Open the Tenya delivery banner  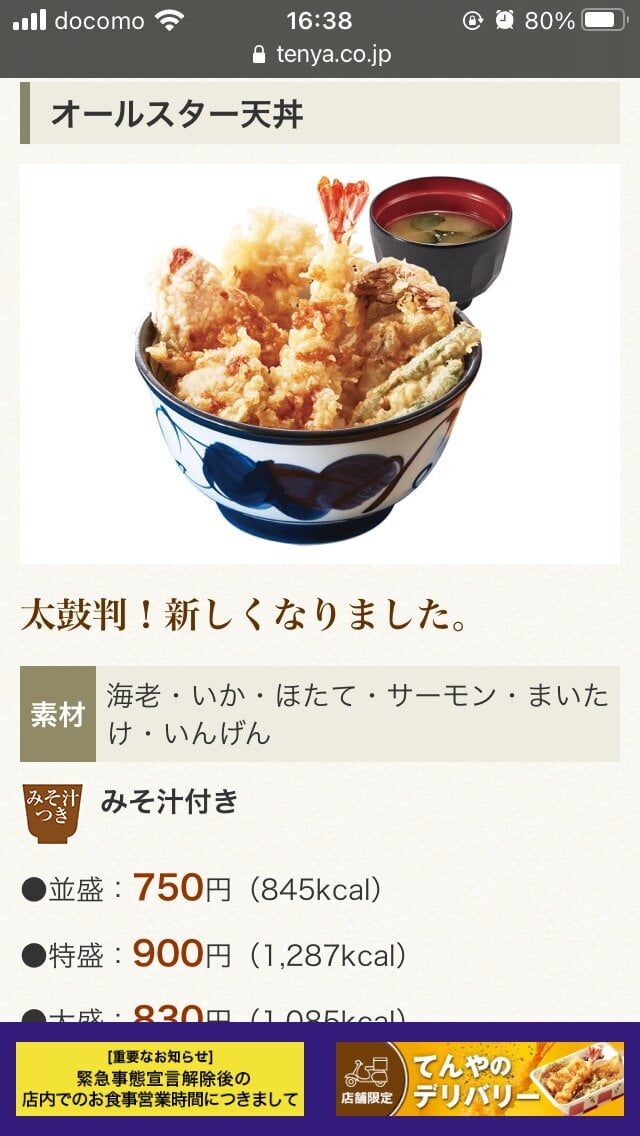(x=479, y=1079)
